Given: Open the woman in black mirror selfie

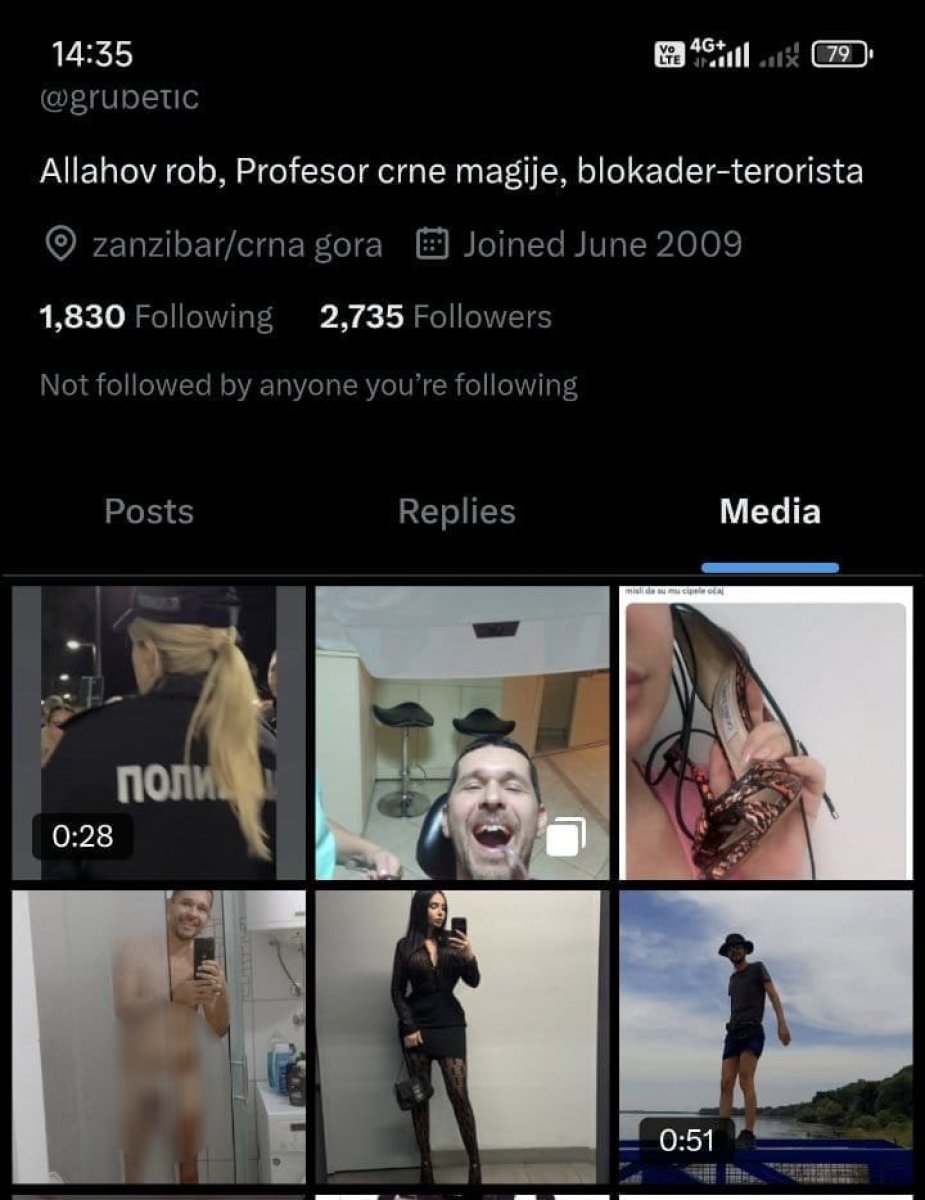Looking at the screenshot, I should pos(461,1036).
